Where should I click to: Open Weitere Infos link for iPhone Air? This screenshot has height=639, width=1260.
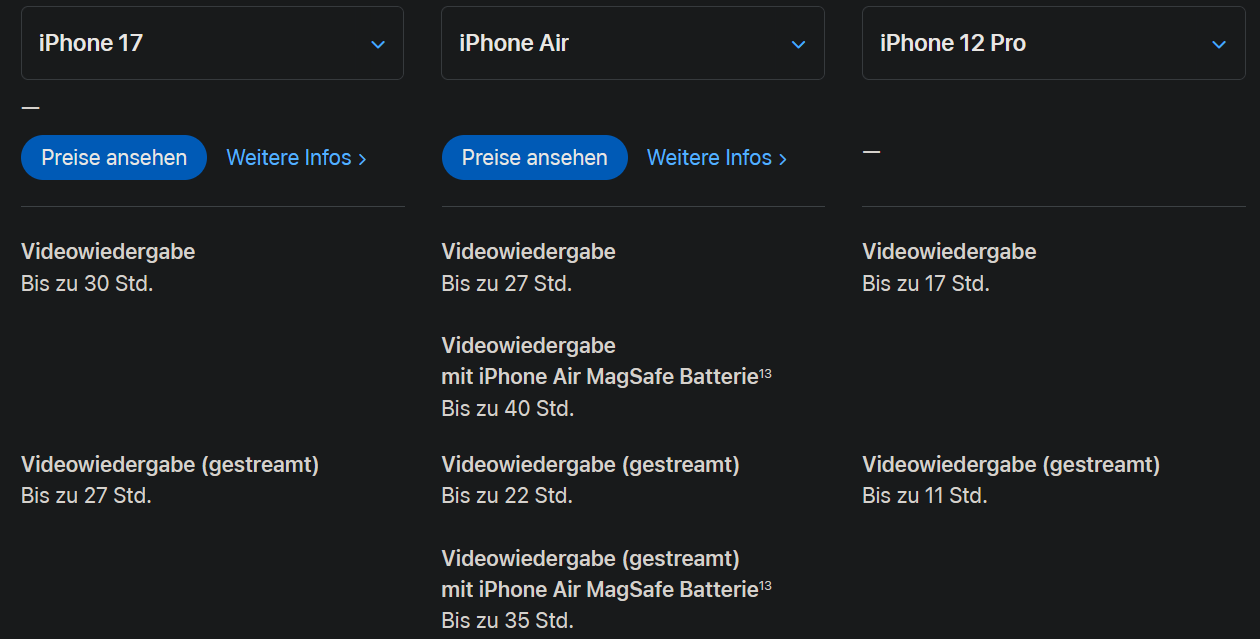(716, 158)
